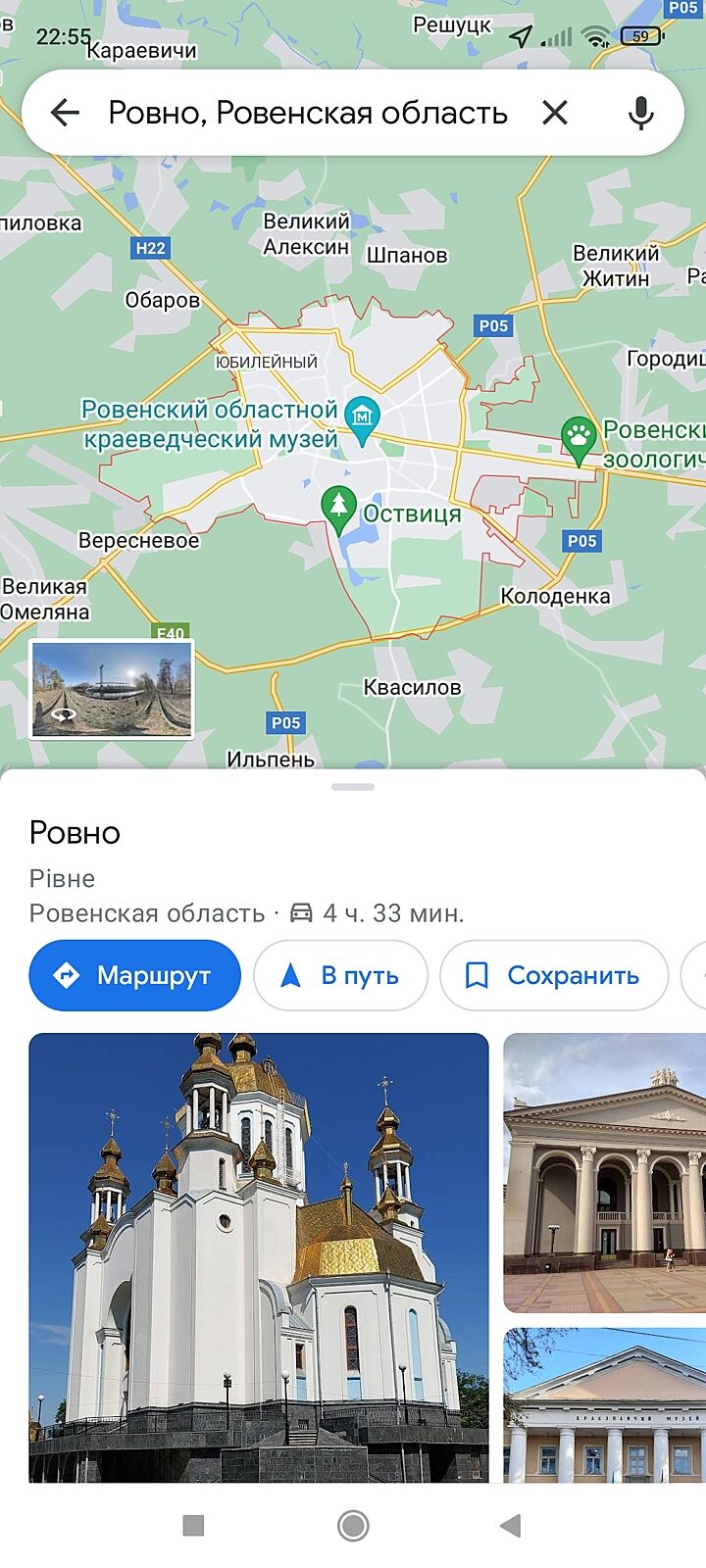The image size is (706, 1568).
Task: View the photo of the columned theatre
Action: click(x=604, y=1173)
